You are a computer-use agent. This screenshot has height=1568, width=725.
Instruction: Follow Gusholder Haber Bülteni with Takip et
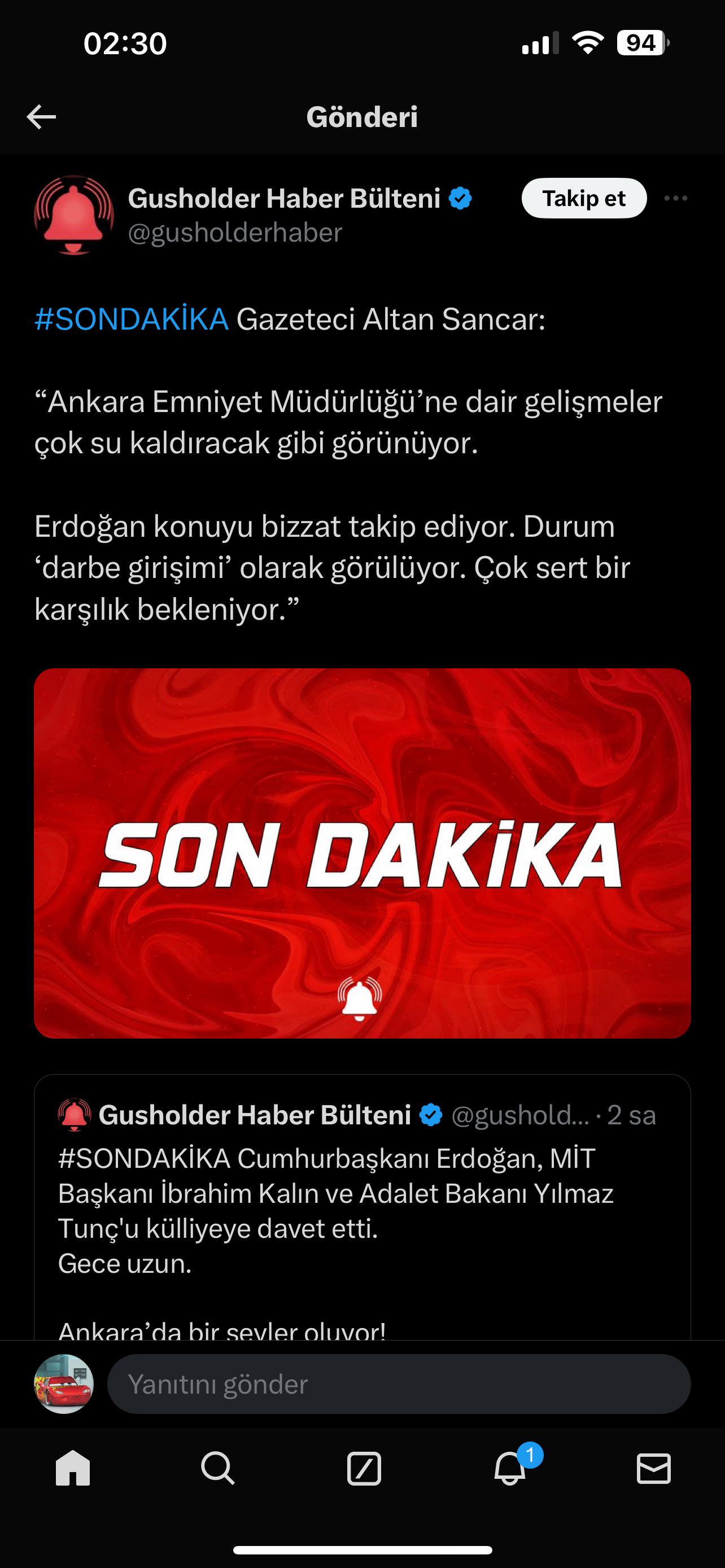click(x=583, y=199)
